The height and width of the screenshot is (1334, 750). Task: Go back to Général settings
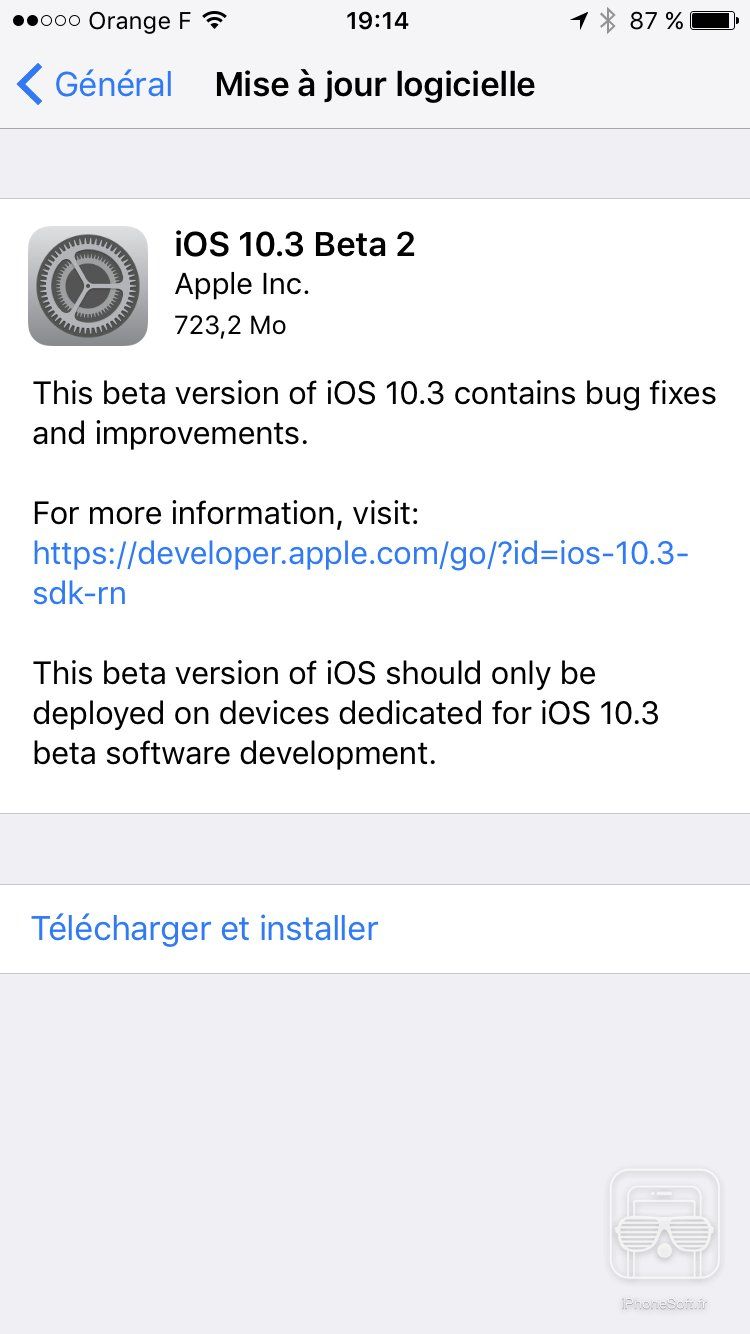pyautogui.click(x=95, y=85)
